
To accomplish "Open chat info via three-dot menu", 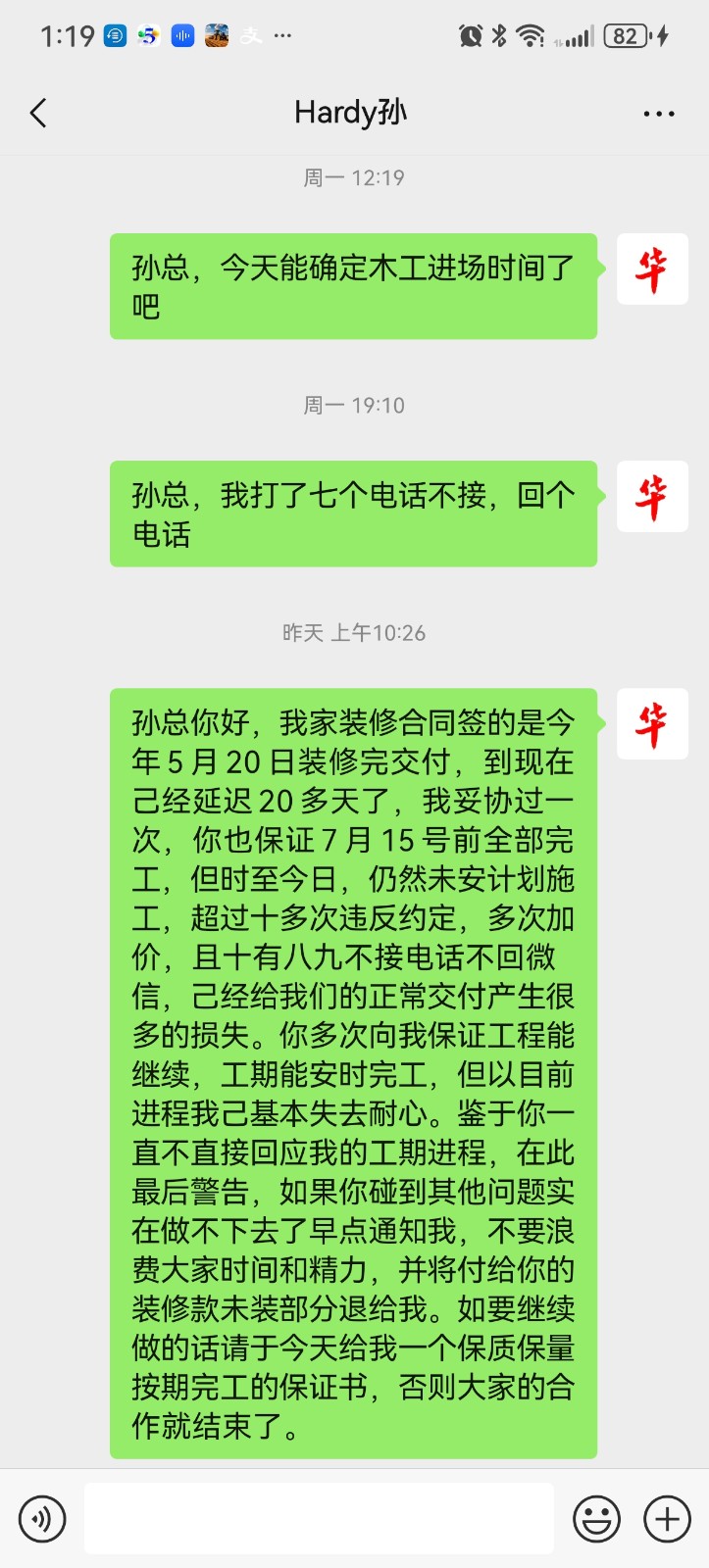I will [658, 114].
